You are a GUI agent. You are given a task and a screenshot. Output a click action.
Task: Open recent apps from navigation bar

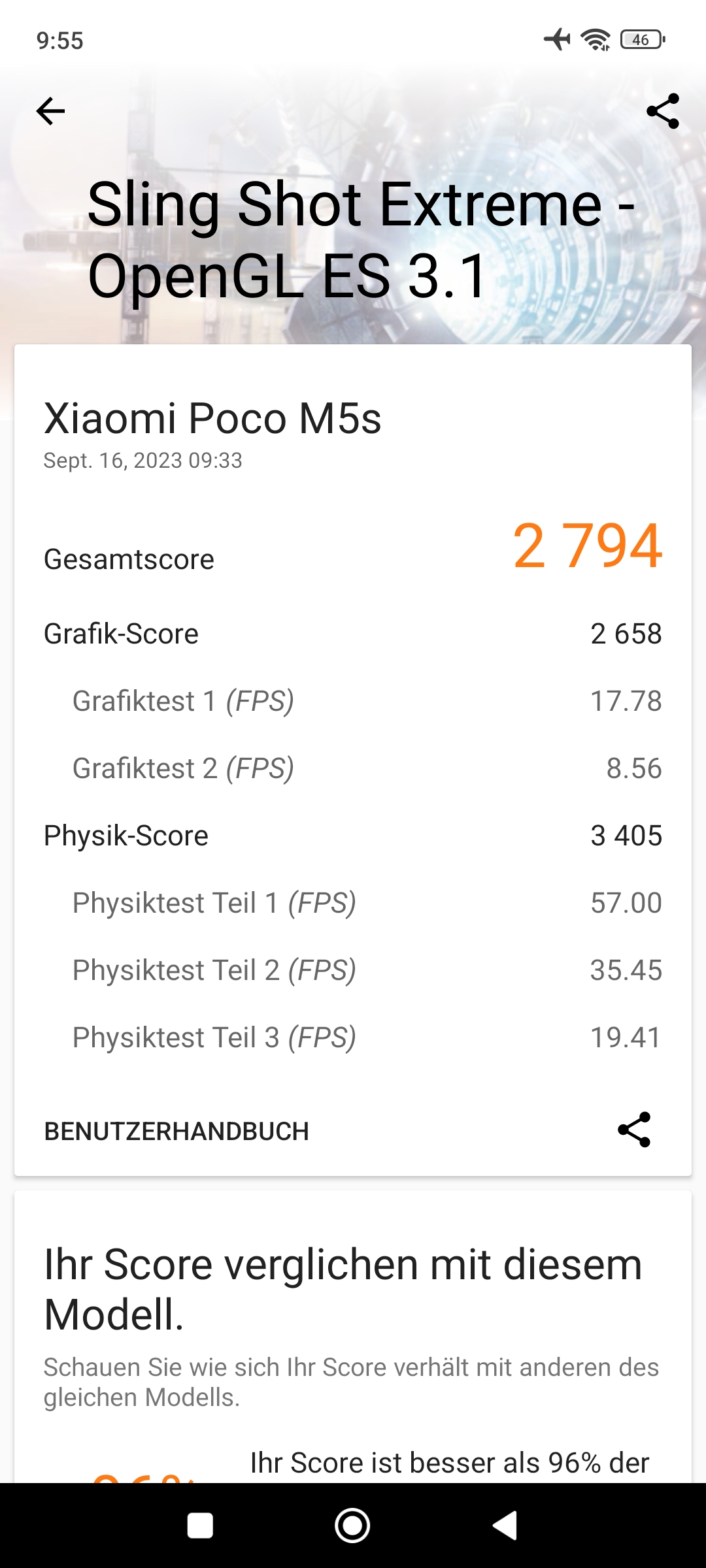[200, 1526]
